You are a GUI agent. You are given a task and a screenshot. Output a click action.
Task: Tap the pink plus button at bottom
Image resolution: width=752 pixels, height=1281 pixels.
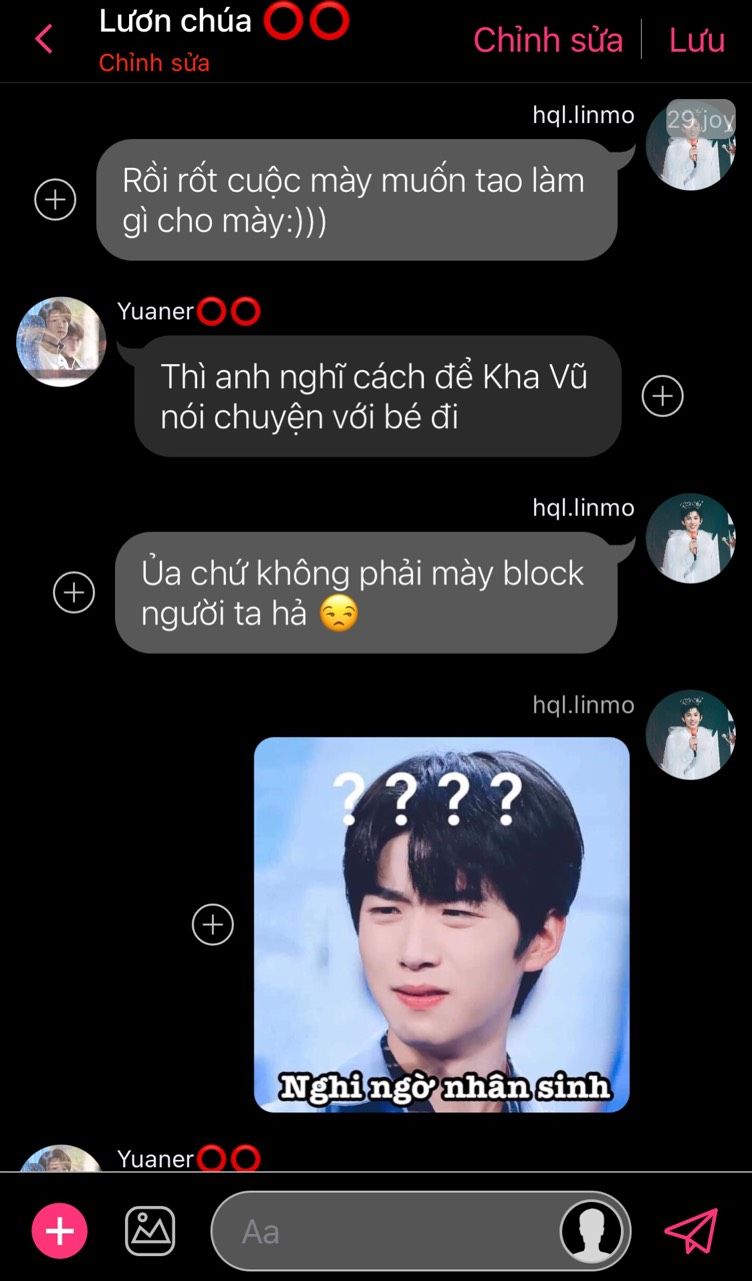[60, 1231]
